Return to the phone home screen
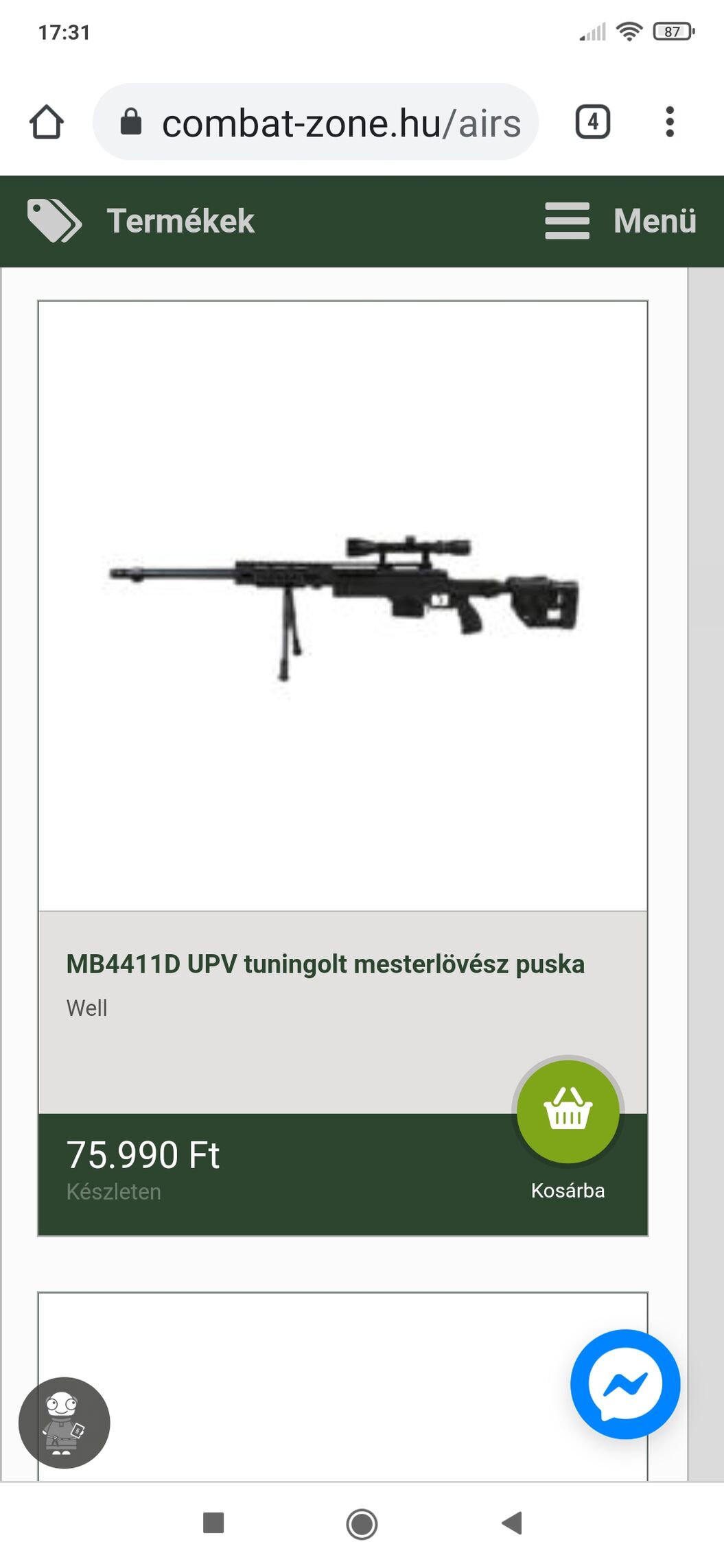The image size is (724, 1568). pos(362,1523)
